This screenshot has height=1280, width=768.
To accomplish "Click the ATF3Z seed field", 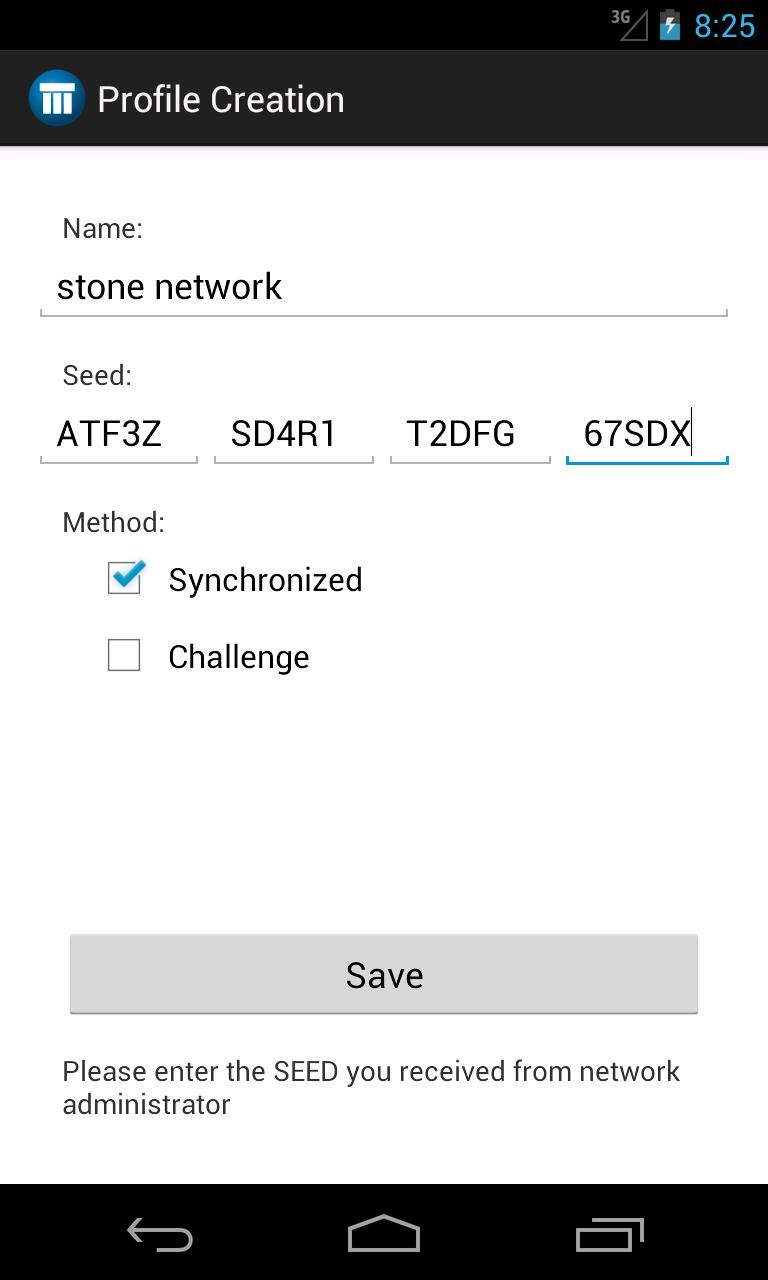I will pyautogui.click(x=118, y=434).
